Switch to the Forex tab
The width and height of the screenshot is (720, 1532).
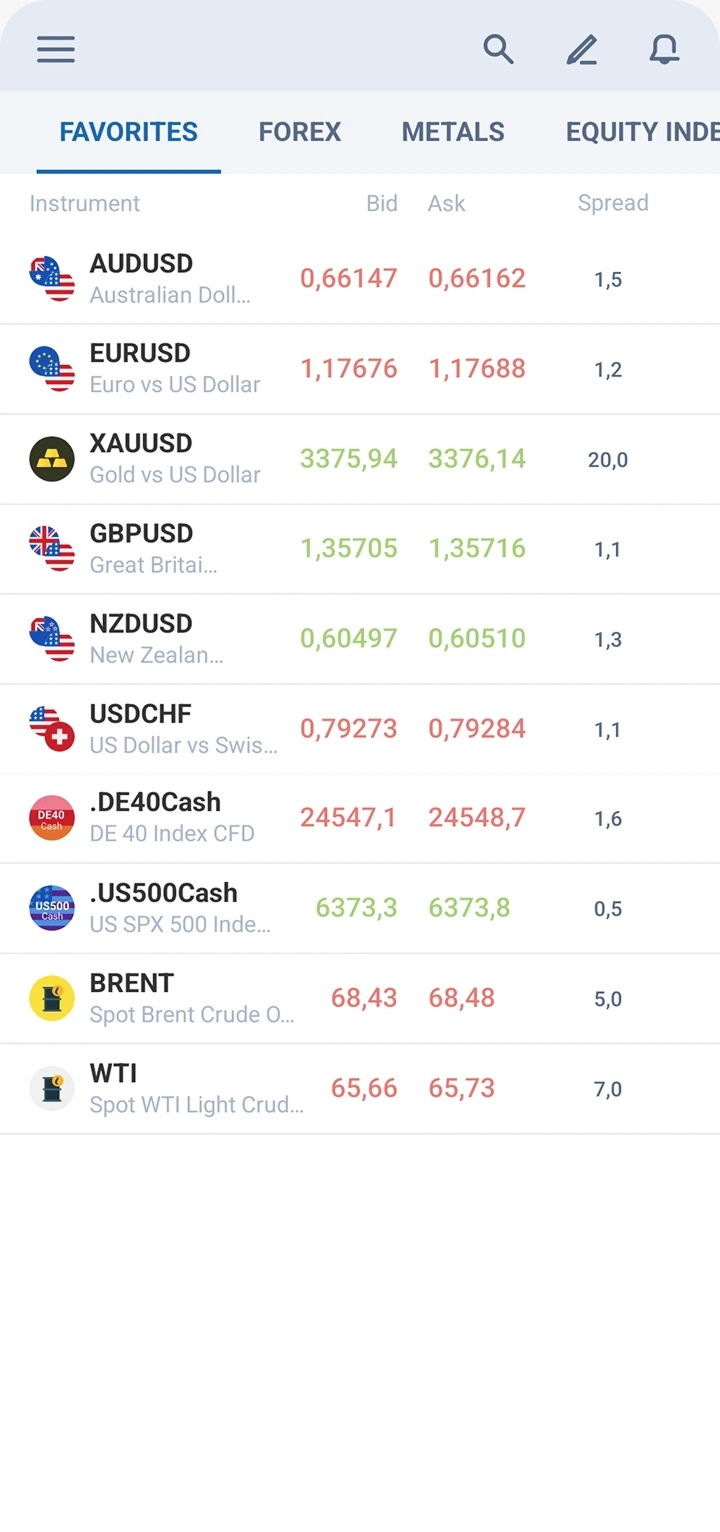pyautogui.click(x=299, y=132)
